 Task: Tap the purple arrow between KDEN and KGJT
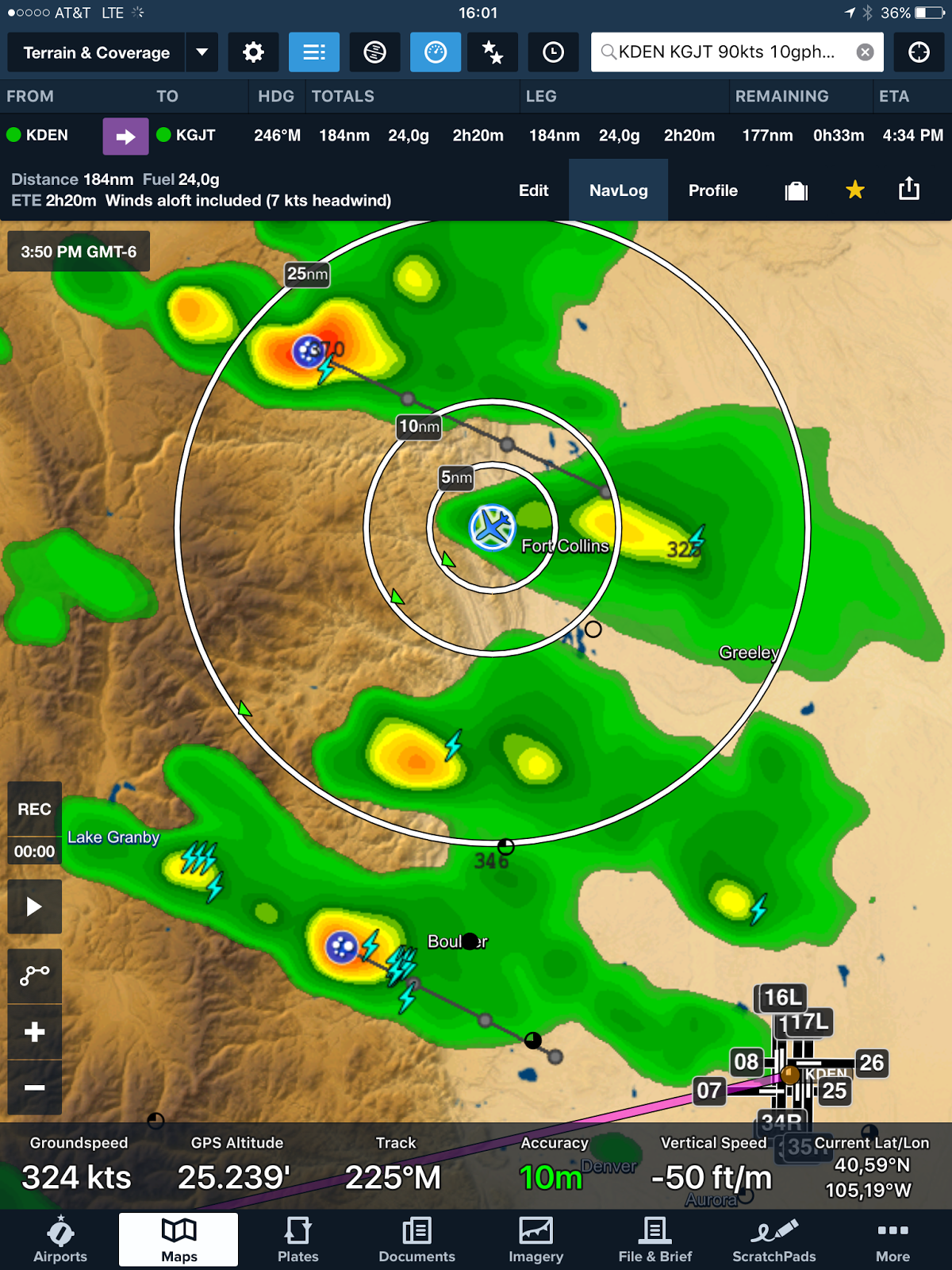125,137
